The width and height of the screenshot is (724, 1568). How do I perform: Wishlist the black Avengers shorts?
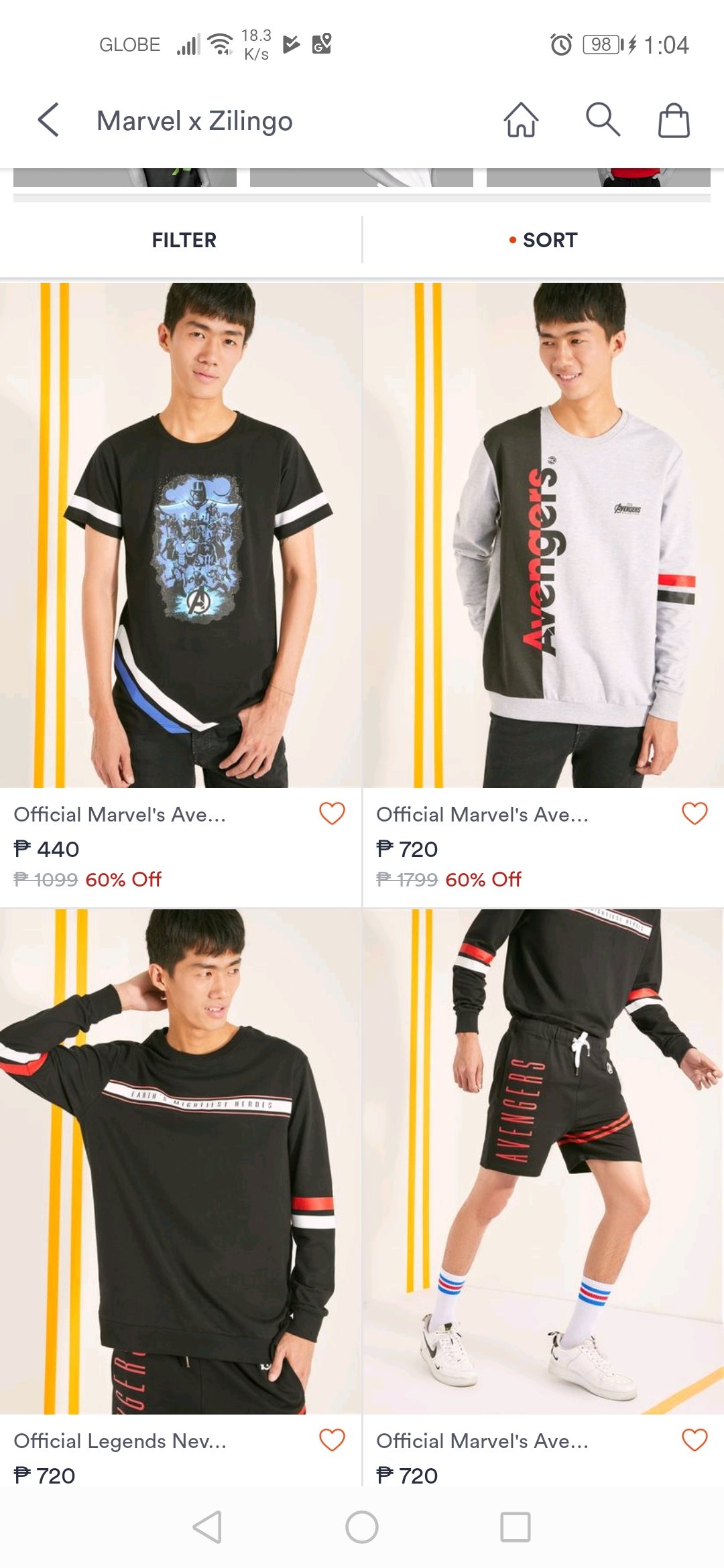[695, 1440]
